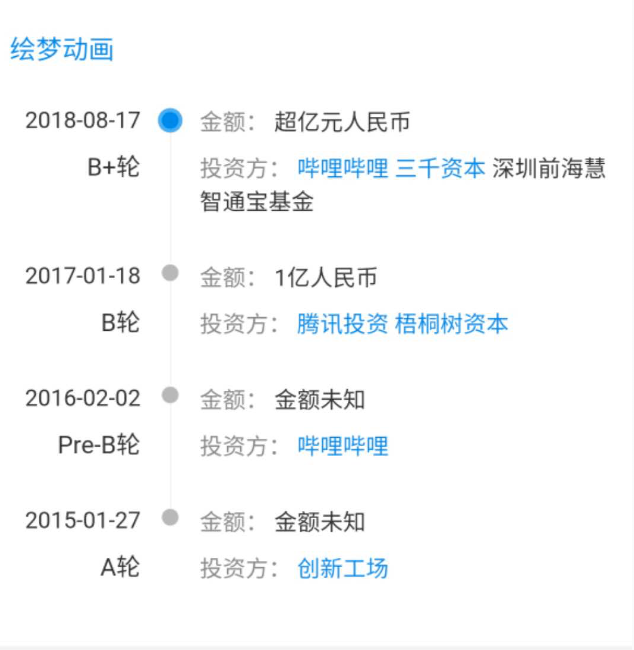Open 哔哩哔哩 investor in the Pre-B轮 round
634x650 pixels.
pyautogui.click(x=342, y=446)
